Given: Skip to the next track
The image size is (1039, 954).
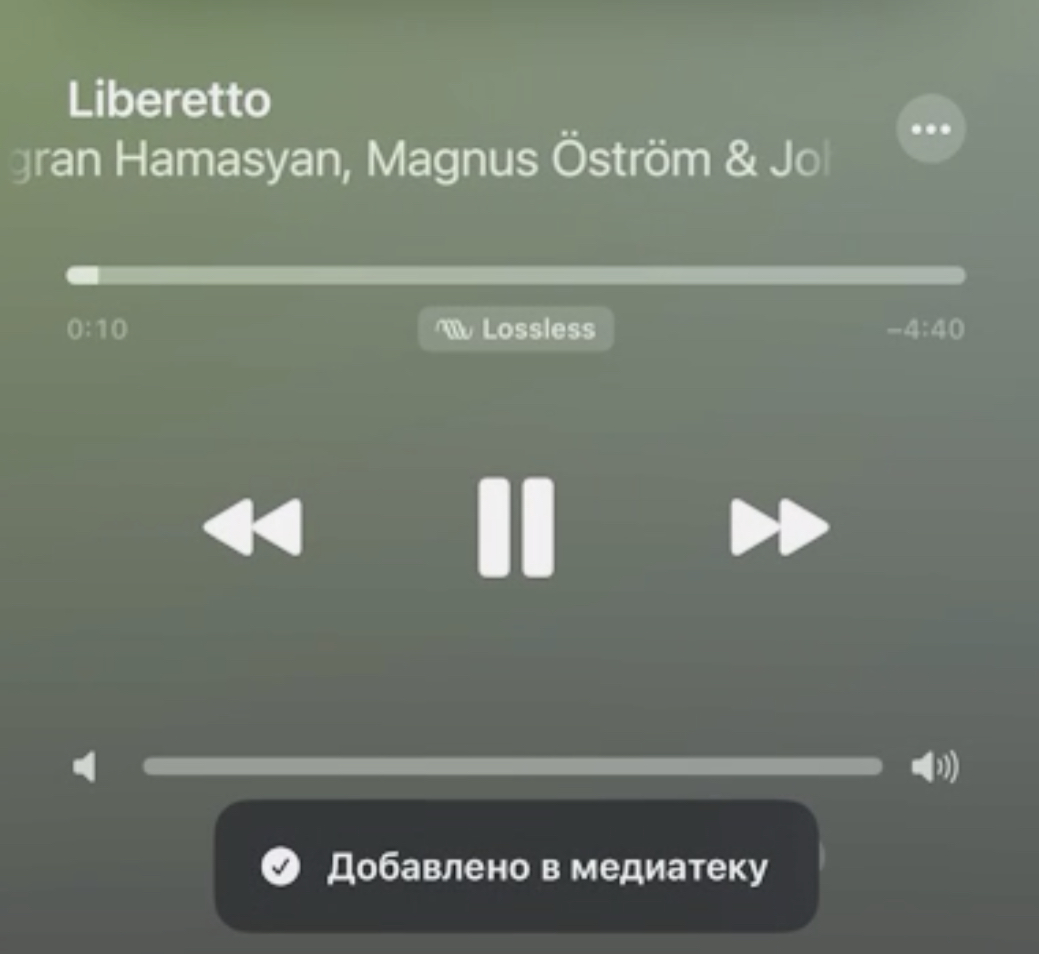Looking at the screenshot, I should 779,527.
